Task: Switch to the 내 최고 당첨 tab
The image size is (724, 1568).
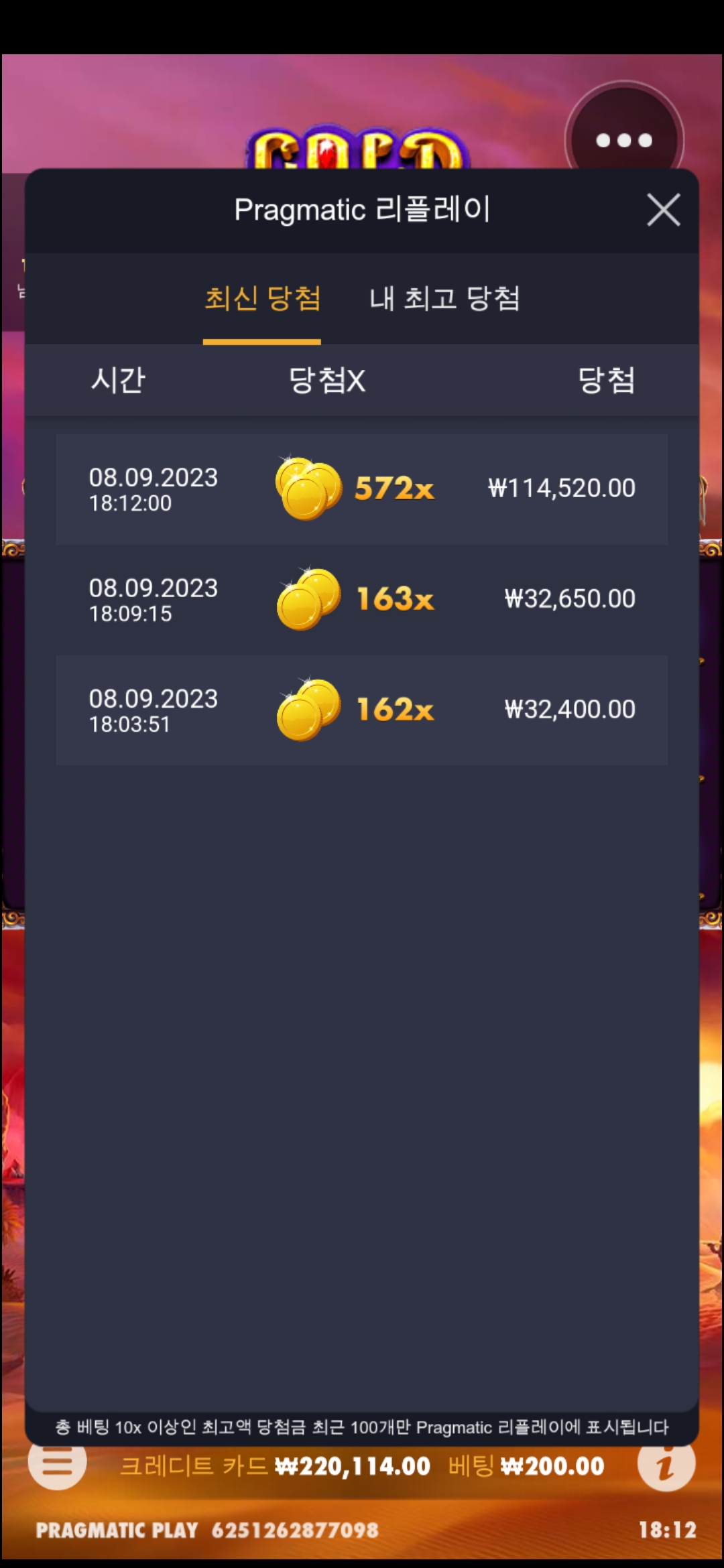Action: coord(444,298)
